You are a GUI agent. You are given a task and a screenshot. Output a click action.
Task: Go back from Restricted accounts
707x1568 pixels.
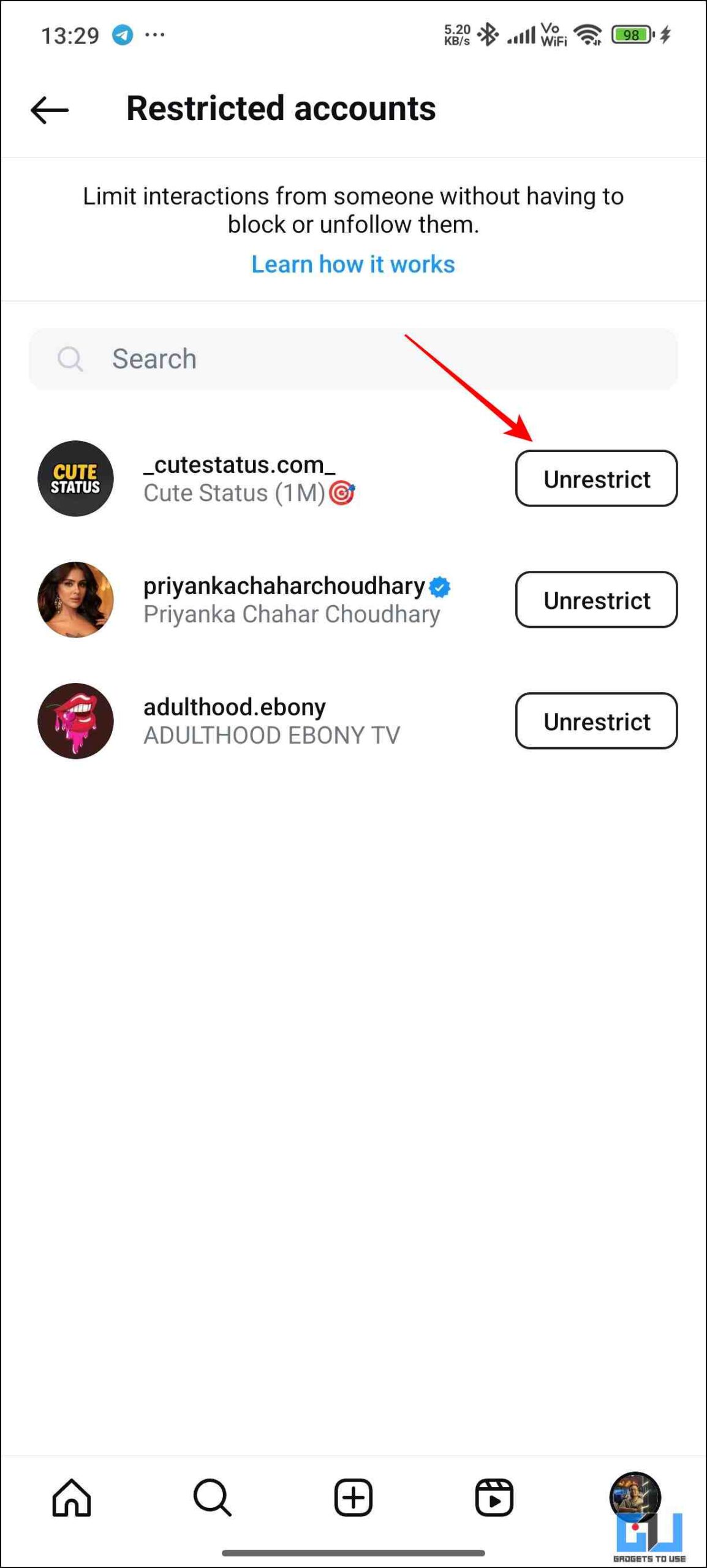coord(50,110)
